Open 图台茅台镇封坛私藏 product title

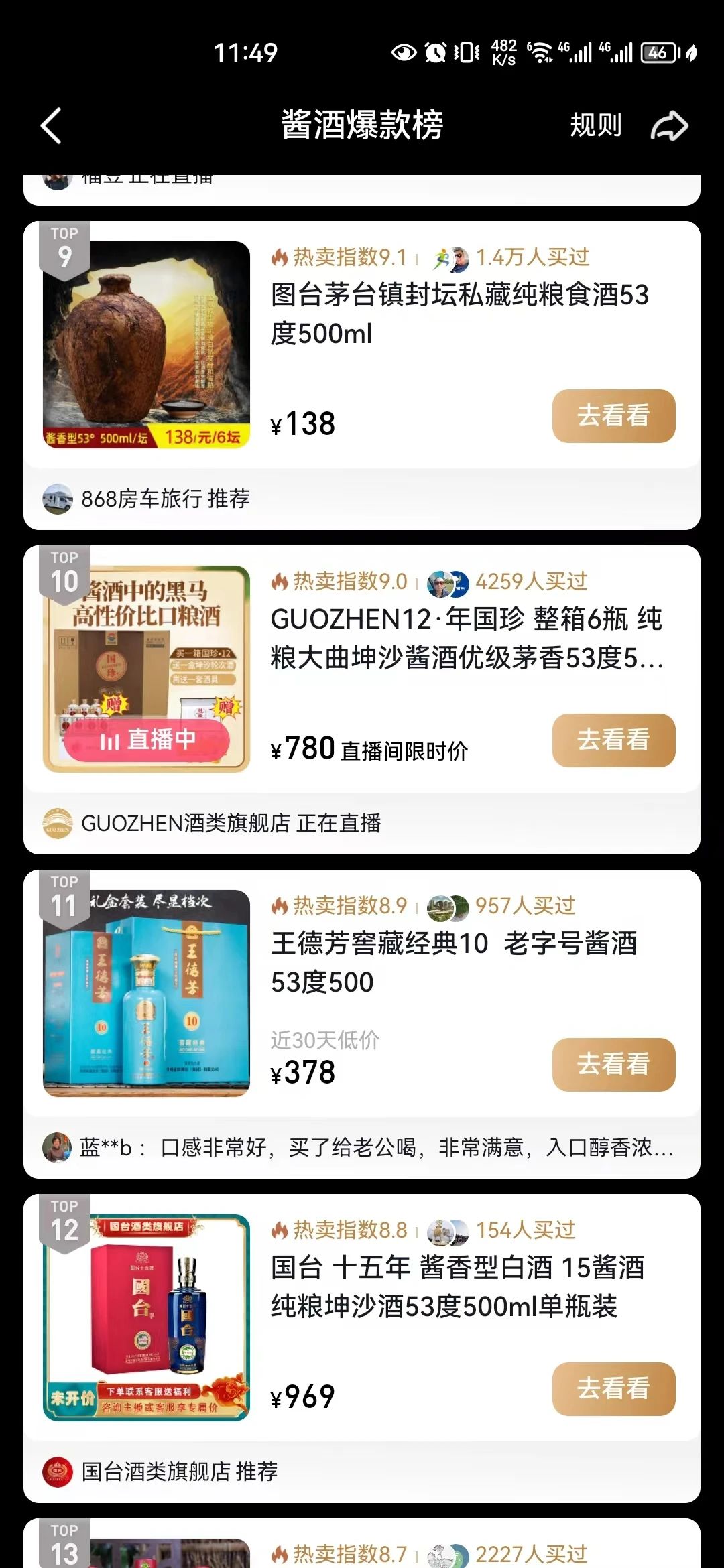459,314
